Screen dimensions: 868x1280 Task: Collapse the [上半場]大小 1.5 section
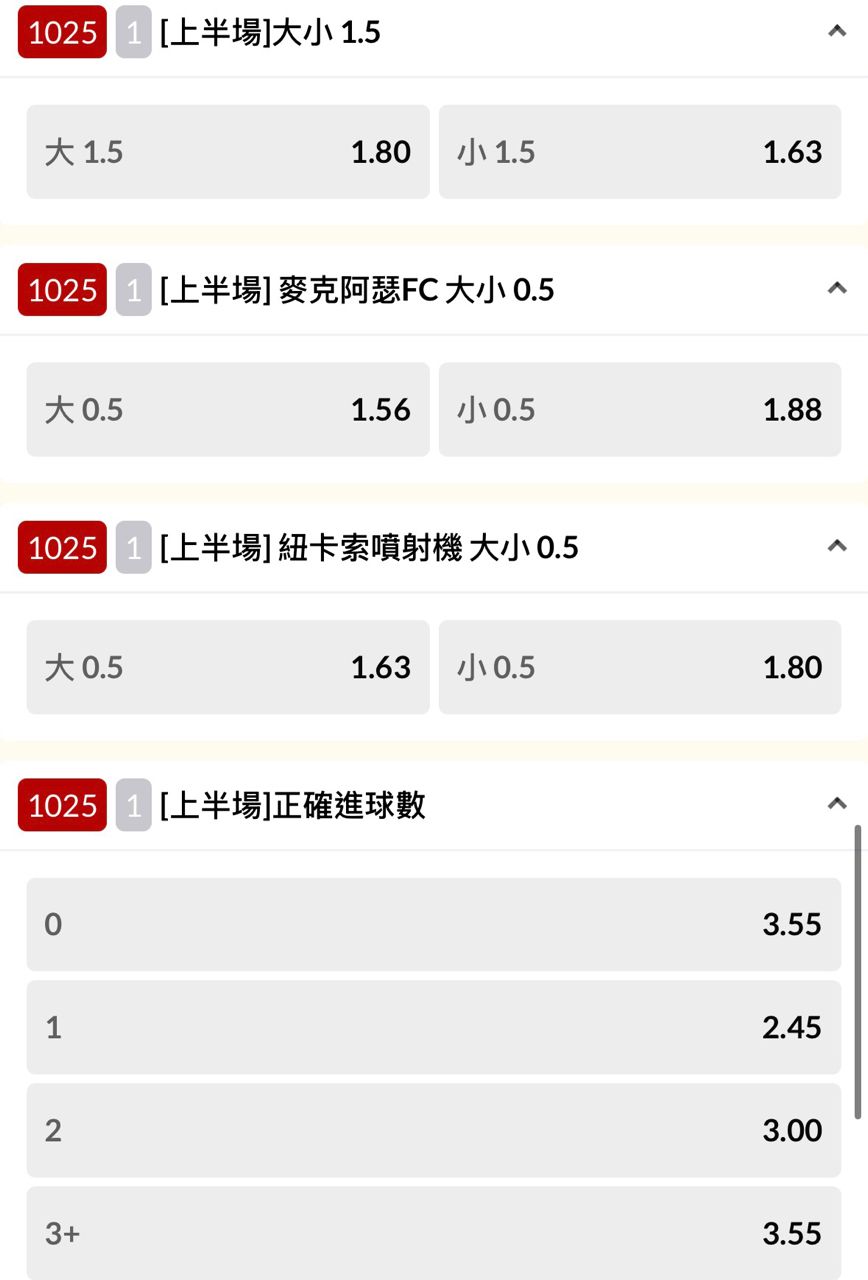837,31
